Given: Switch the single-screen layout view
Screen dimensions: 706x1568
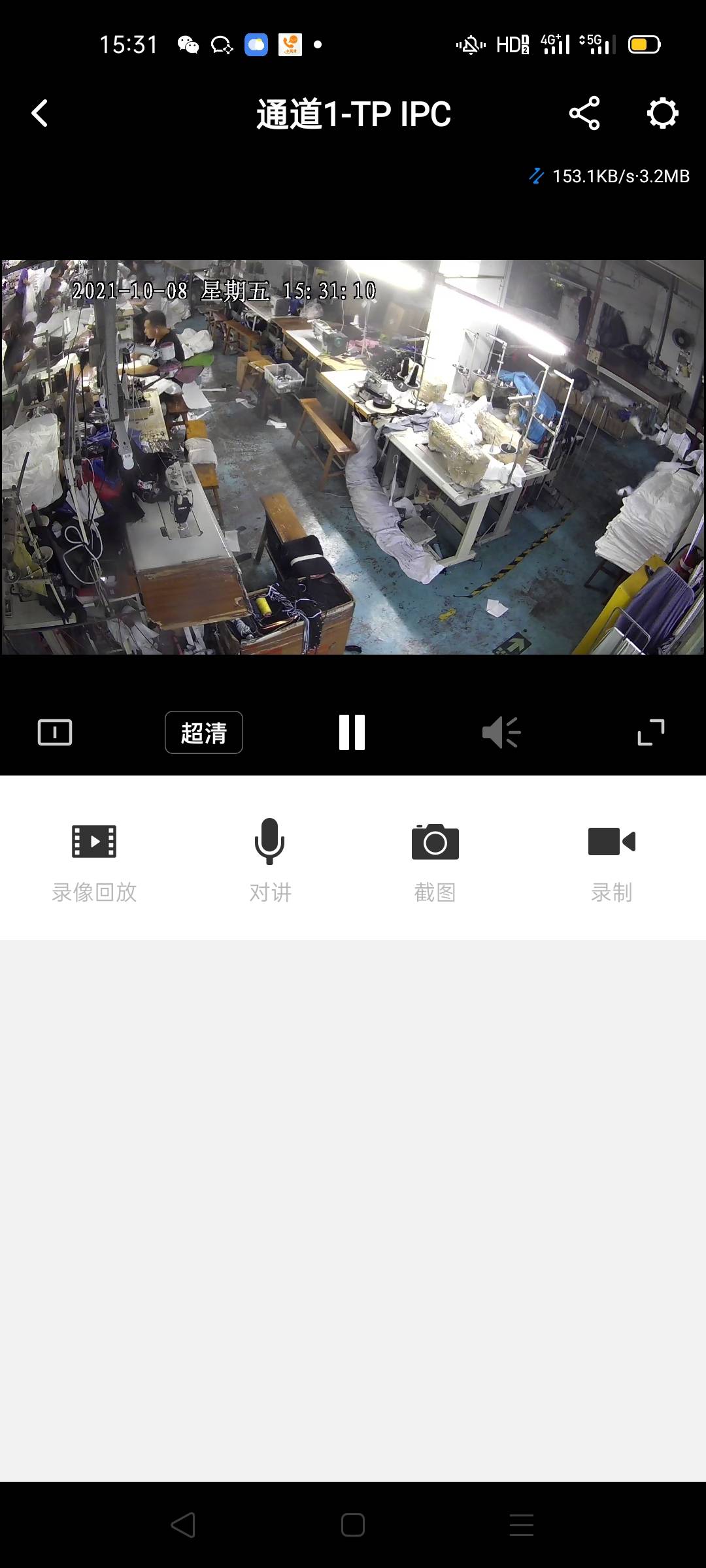Looking at the screenshot, I should click(55, 732).
